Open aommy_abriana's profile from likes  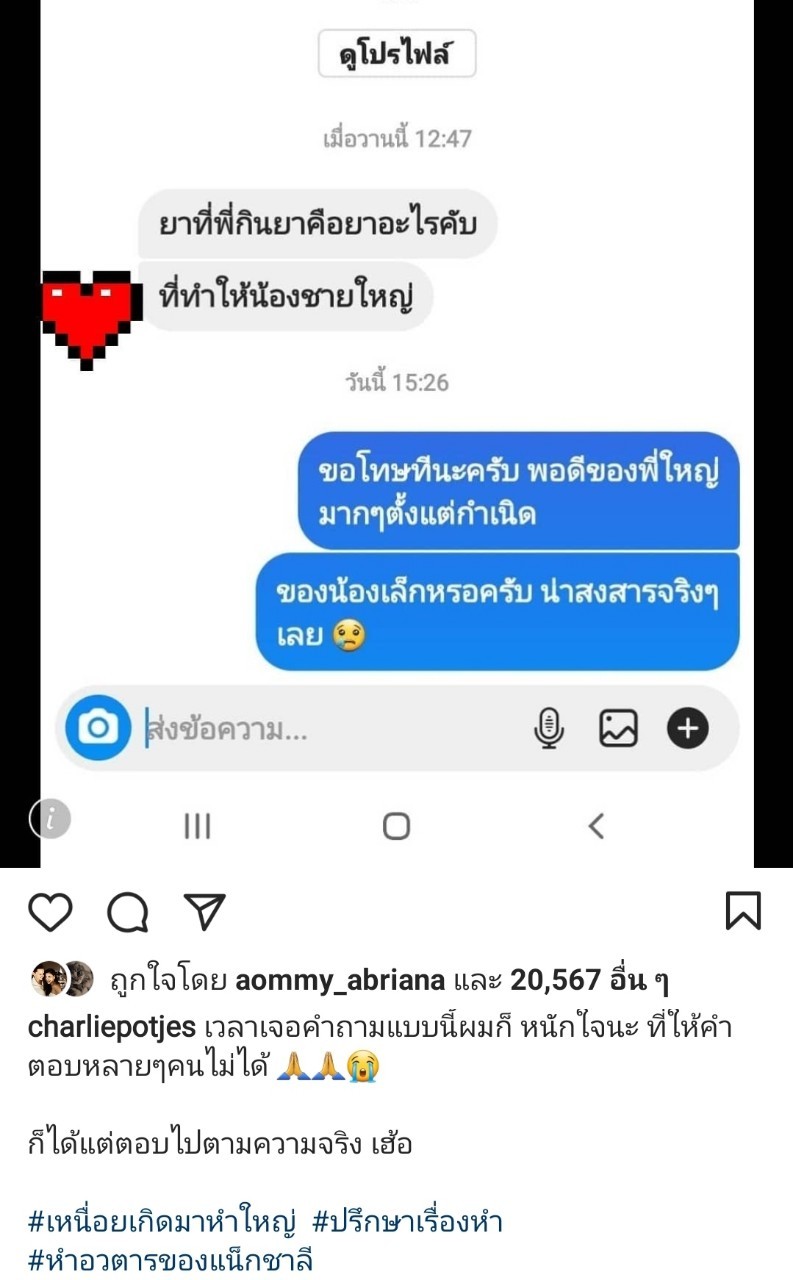339,980
